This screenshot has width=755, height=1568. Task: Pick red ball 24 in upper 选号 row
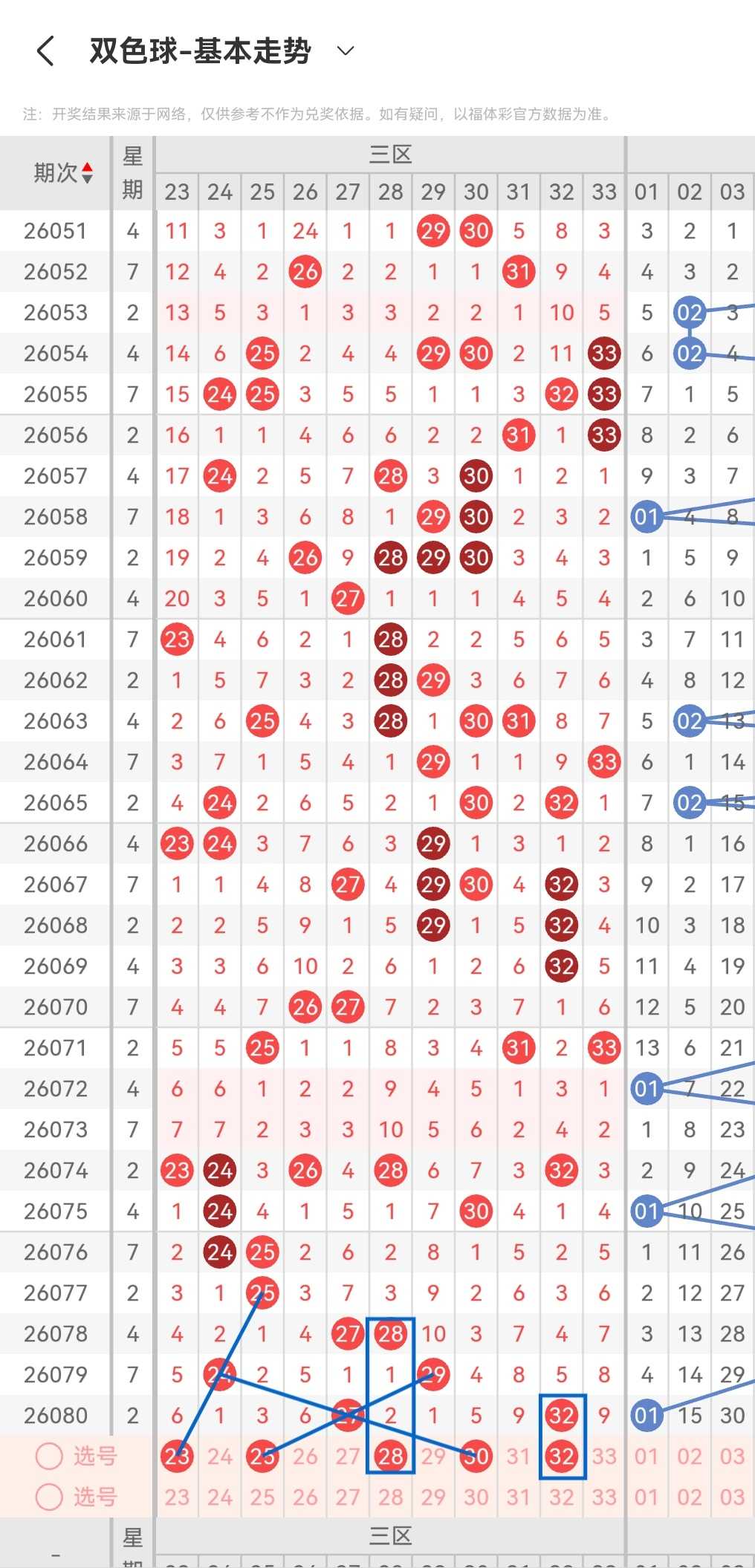(220, 1457)
